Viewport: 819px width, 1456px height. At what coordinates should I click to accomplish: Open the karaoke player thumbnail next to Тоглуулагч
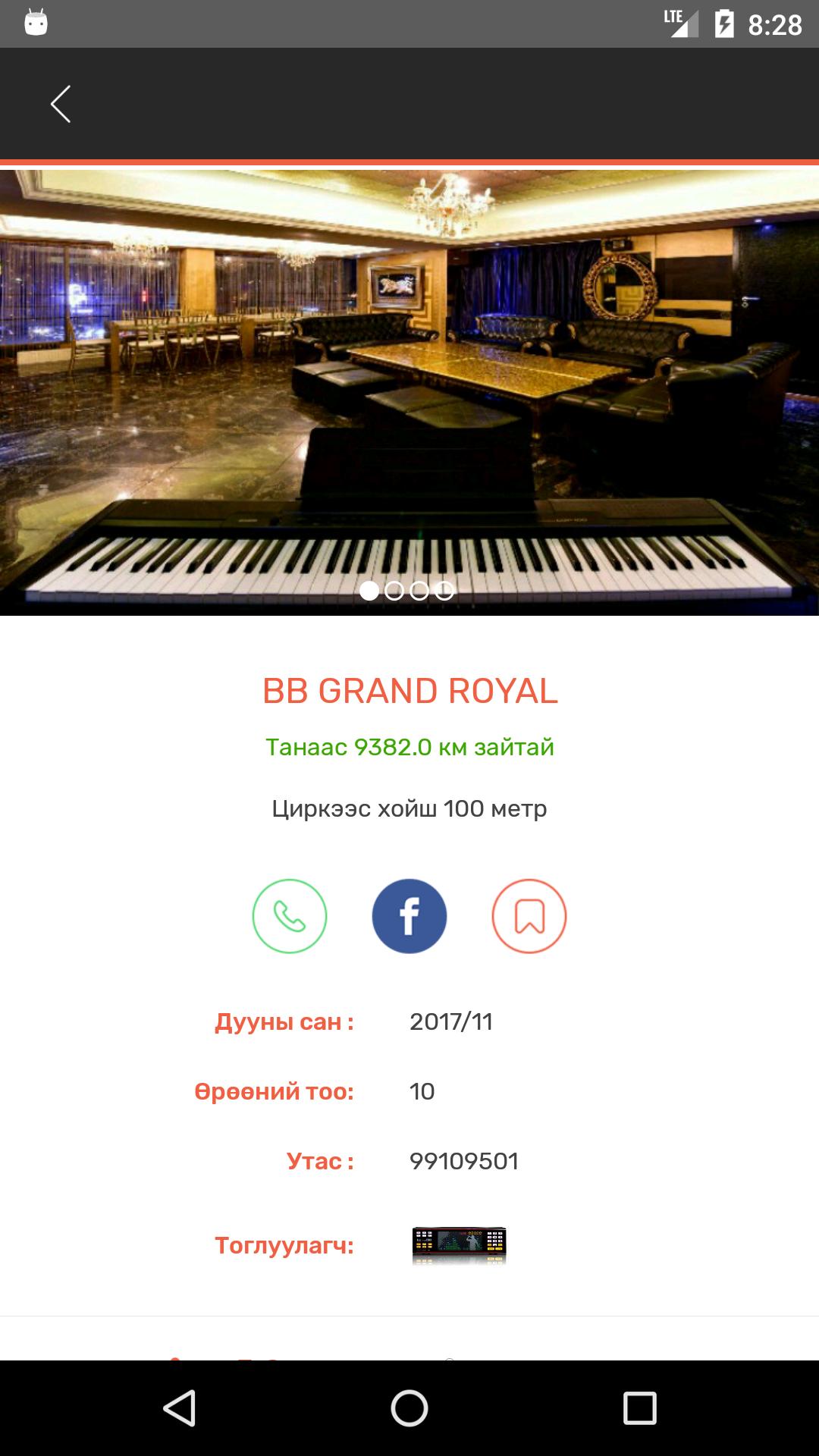(459, 1245)
